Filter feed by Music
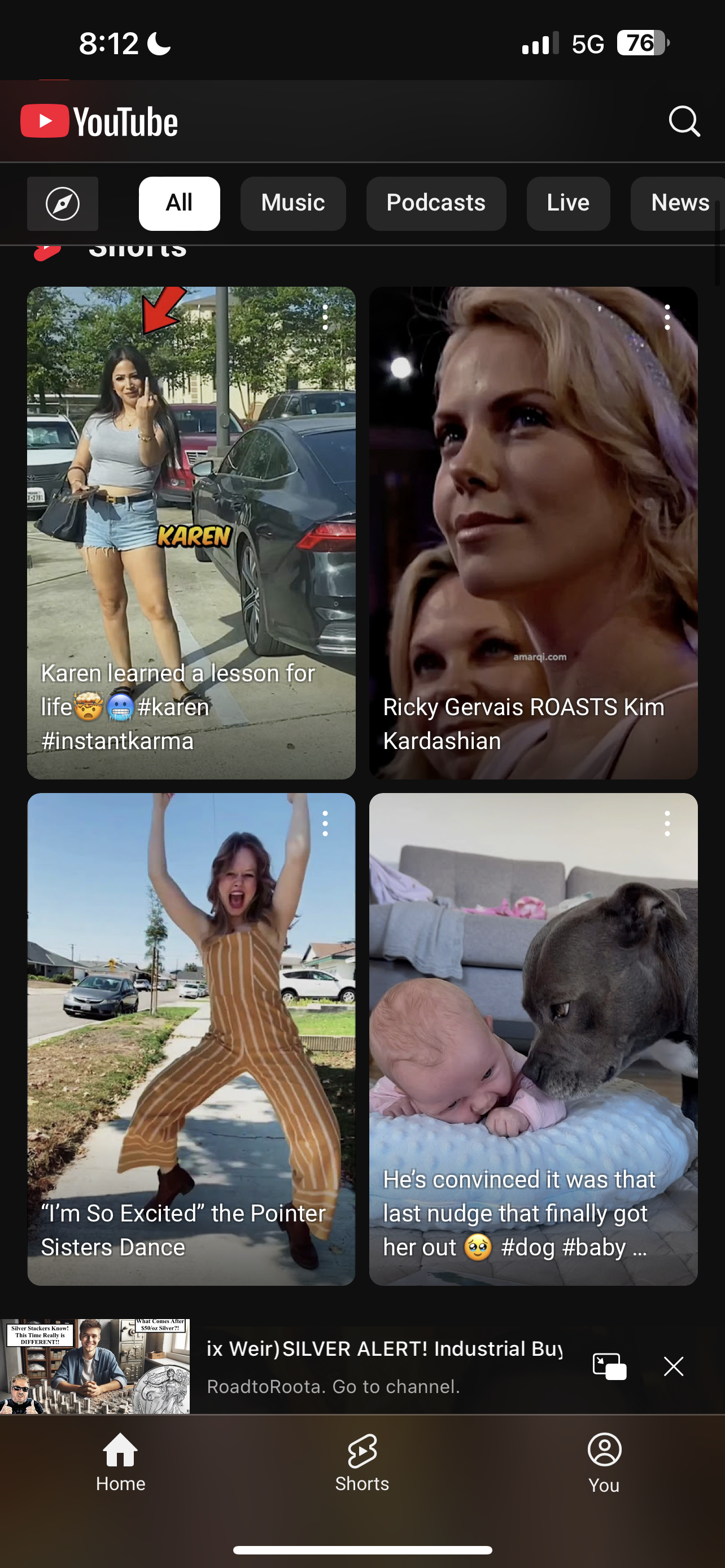This screenshot has height=1568, width=725. 293,203
